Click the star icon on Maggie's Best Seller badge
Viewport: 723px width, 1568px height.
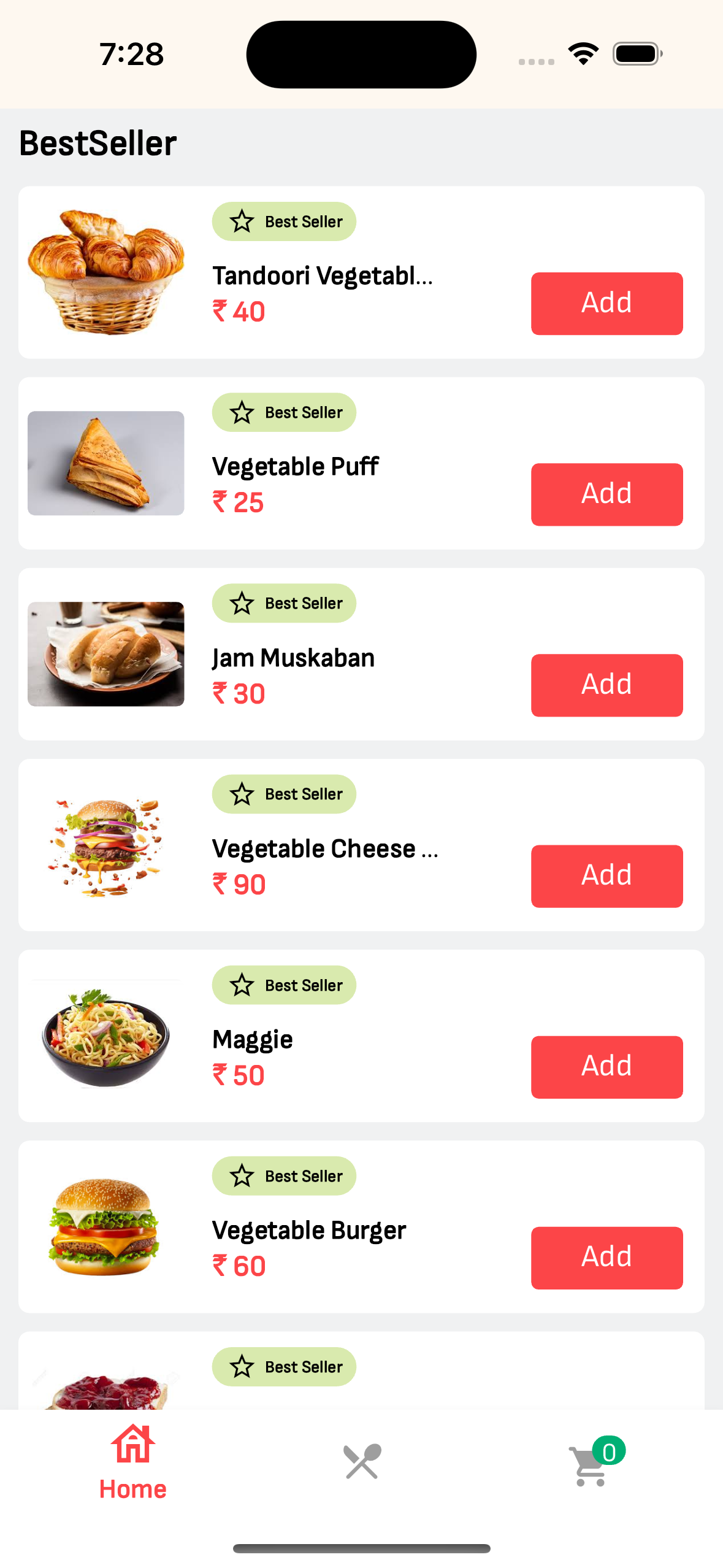coord(242,985)
